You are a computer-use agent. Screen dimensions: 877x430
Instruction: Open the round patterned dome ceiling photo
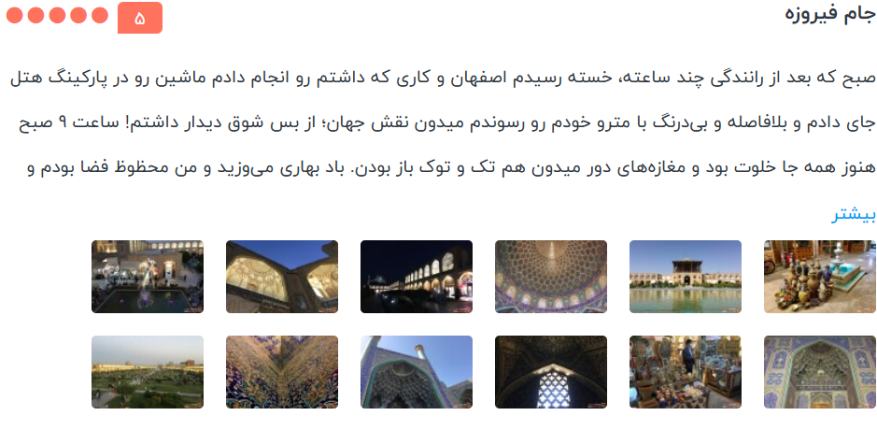pyautogui.click(x=551, y=277)
